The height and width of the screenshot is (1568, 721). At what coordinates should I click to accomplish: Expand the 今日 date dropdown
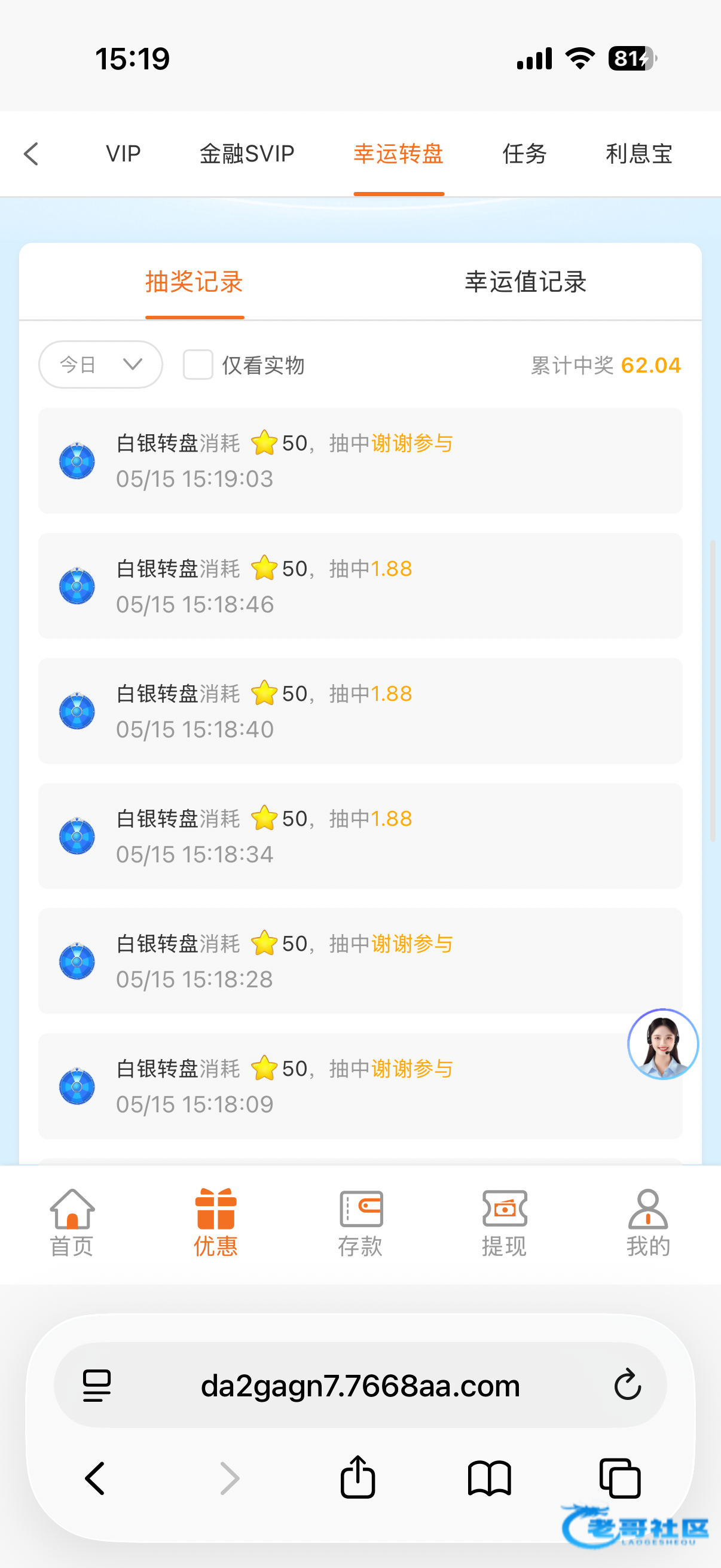point(100,365)
